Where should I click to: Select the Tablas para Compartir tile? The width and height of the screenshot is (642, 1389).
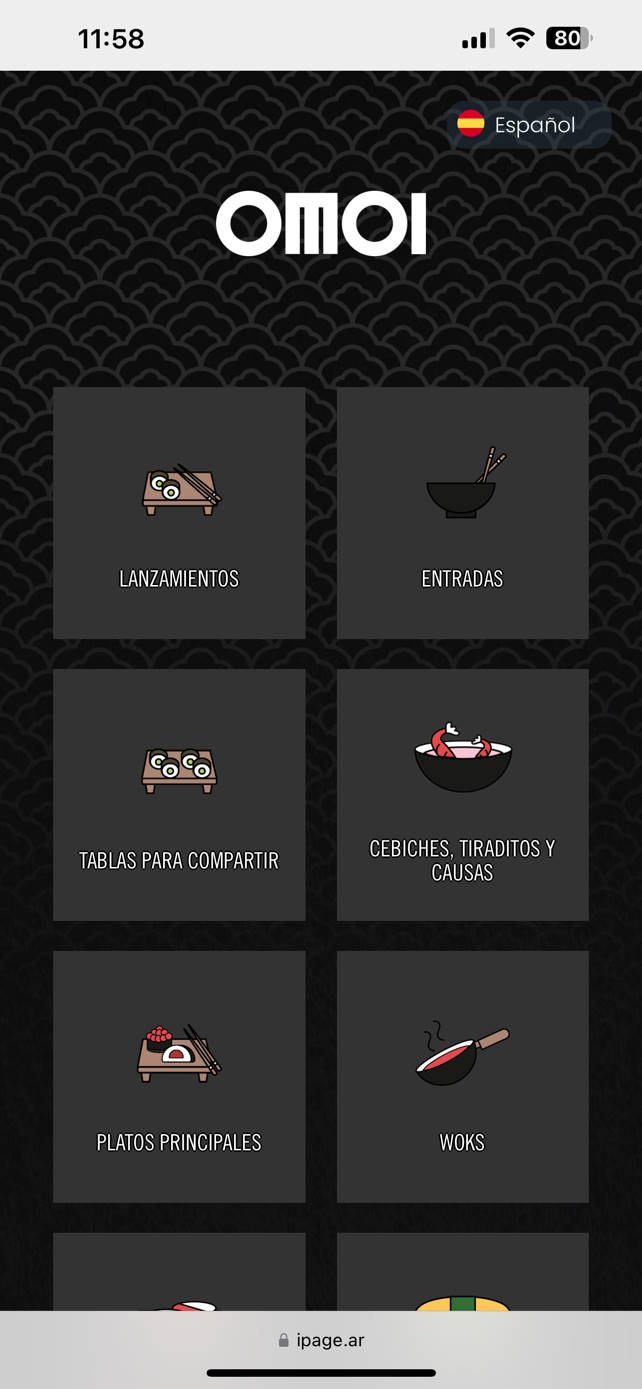[179, 795]
